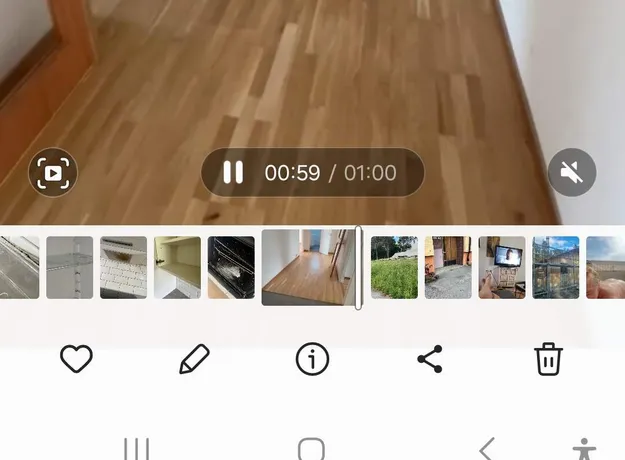The width and height of the screenshot is (625, 460).
Task: Edit the video with the pencil icon
Action: [194, 359]
